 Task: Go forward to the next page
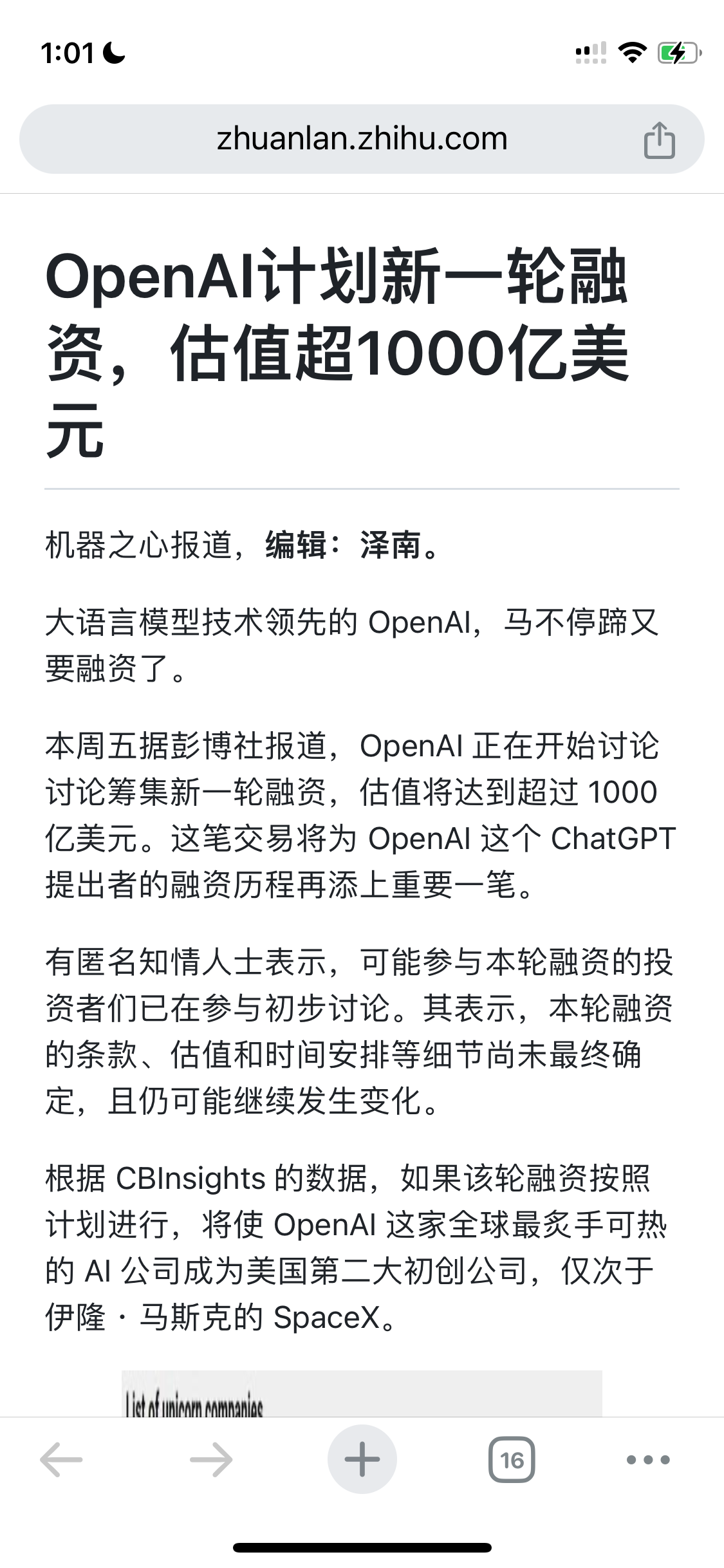pyautogui.click(x=211, y=1459)
